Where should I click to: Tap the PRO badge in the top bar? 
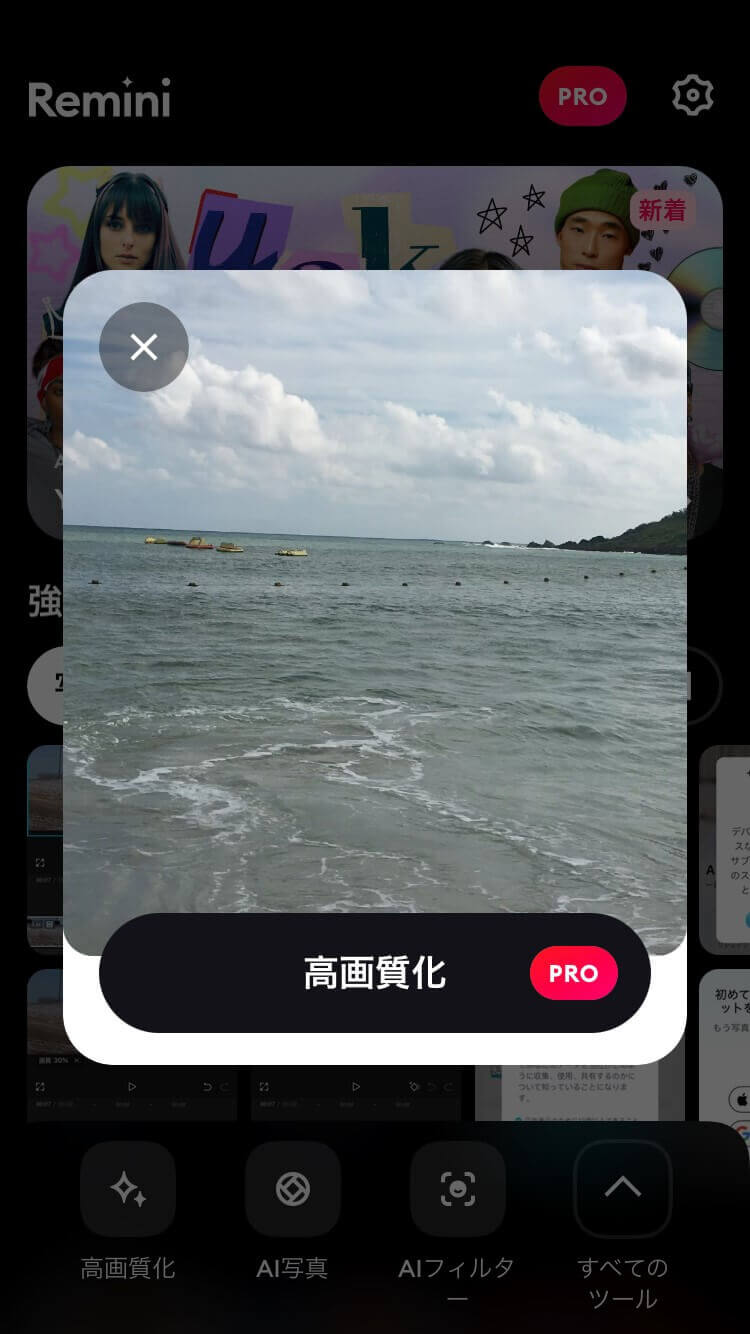(583, 96)
